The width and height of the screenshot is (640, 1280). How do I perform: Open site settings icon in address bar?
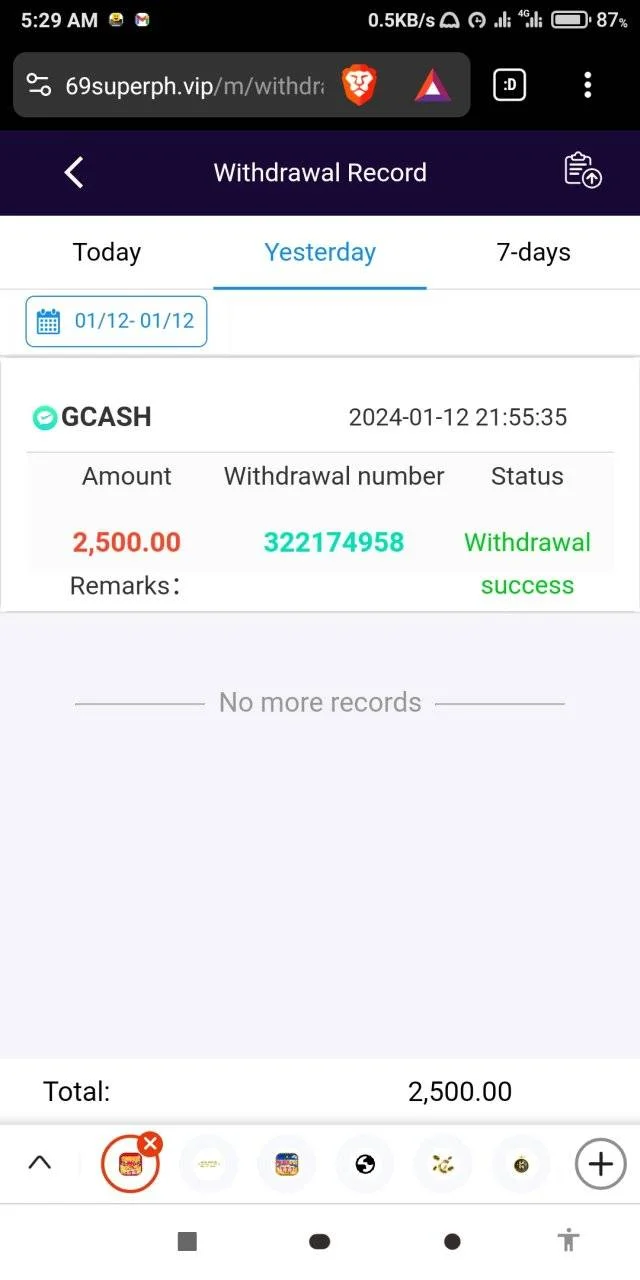point(39,86)
